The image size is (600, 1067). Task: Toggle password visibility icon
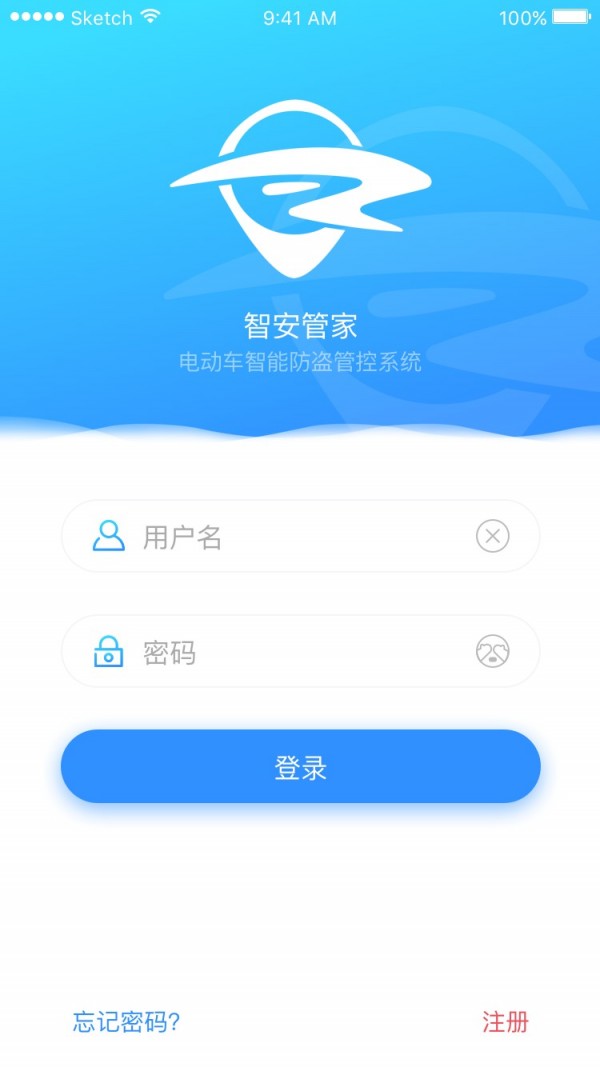[x=492, y=652]
